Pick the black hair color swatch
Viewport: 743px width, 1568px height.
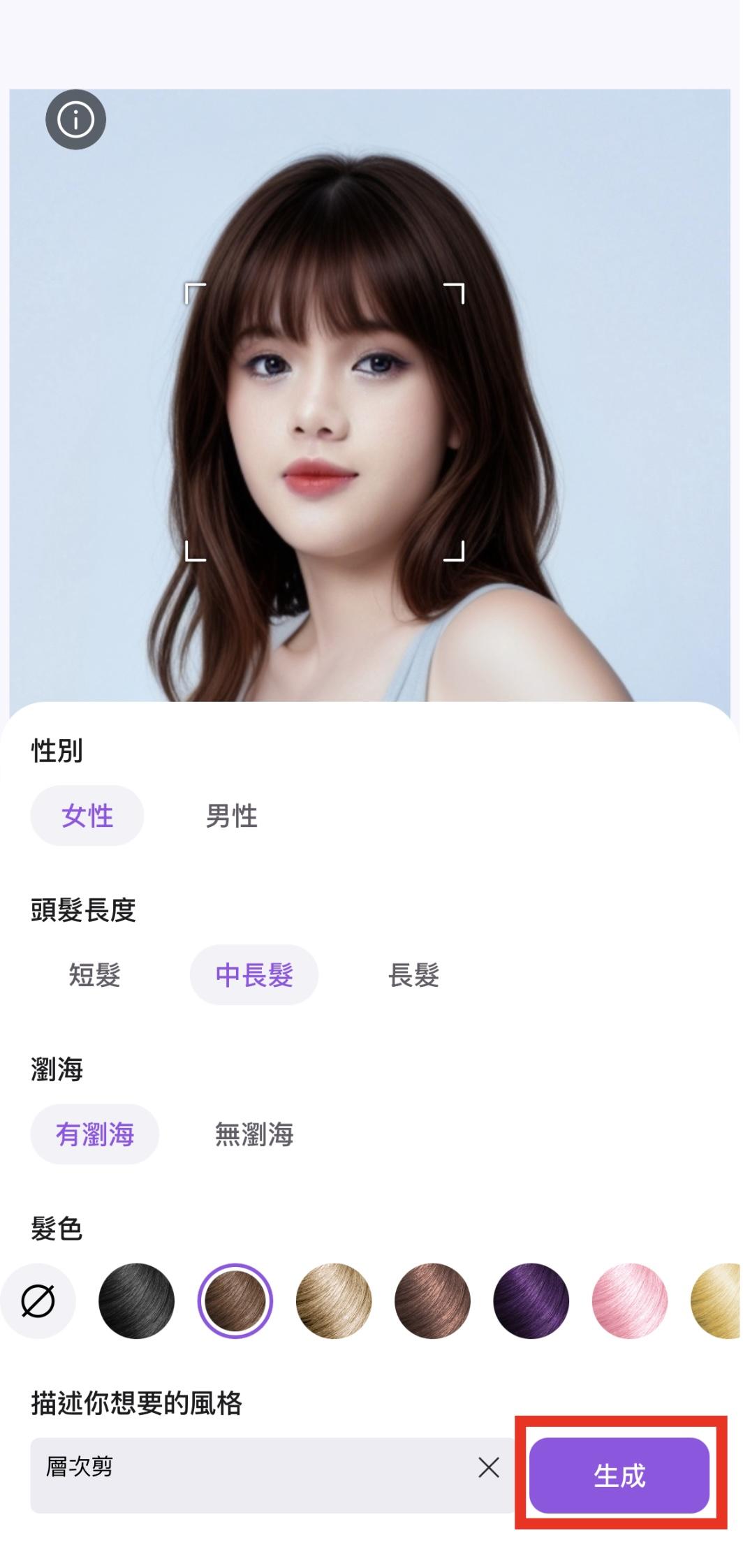[136, 1300]
